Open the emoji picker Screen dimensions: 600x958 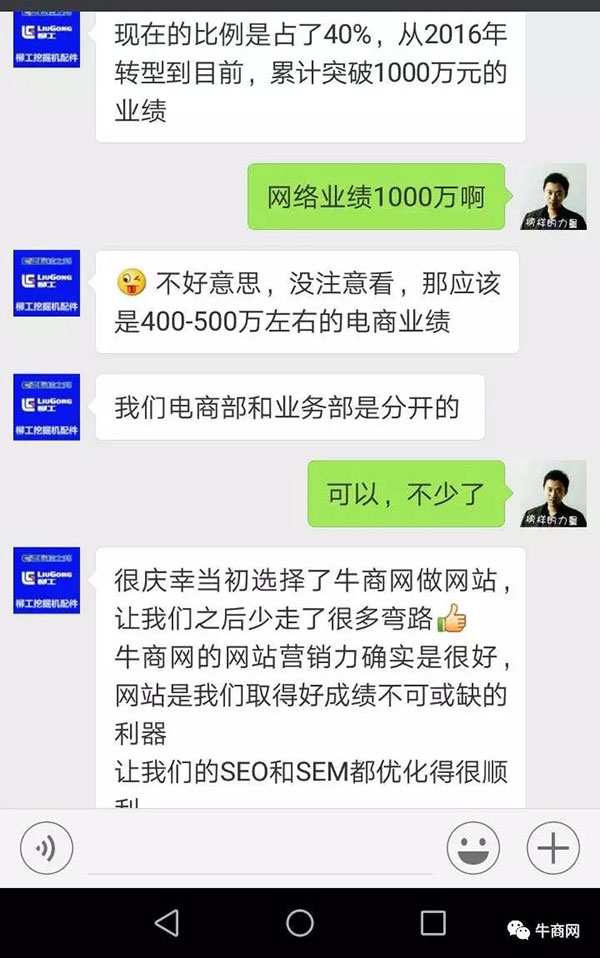pos(473,850)
